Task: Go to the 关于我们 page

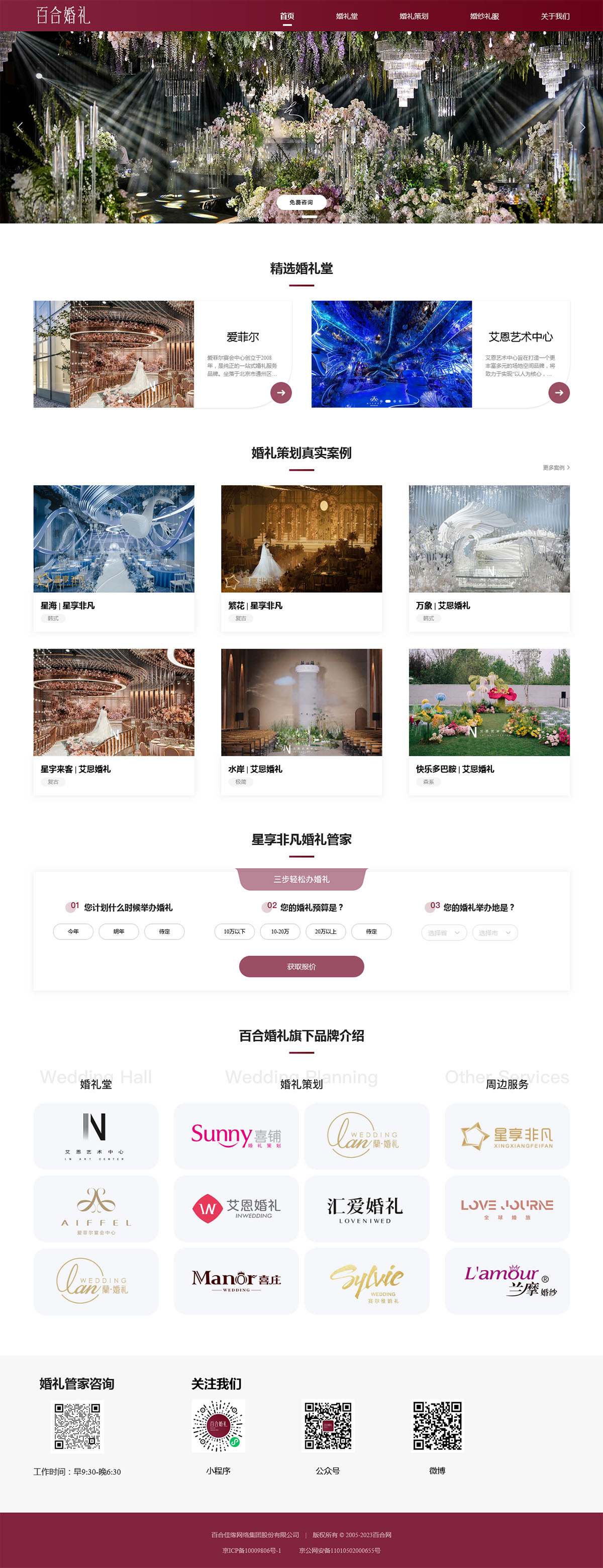Action: tap(555, 17)
